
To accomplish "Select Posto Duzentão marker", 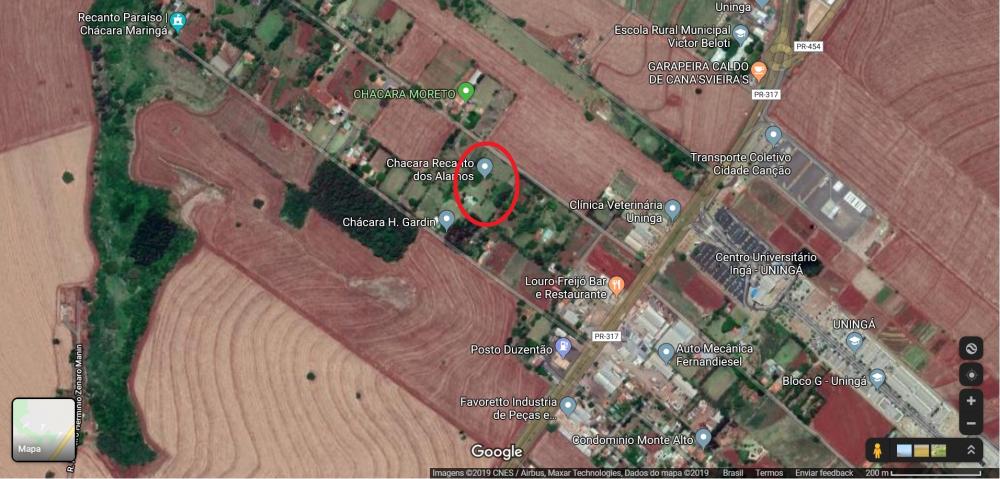I will pyautogui.click(x=563, y=347).
